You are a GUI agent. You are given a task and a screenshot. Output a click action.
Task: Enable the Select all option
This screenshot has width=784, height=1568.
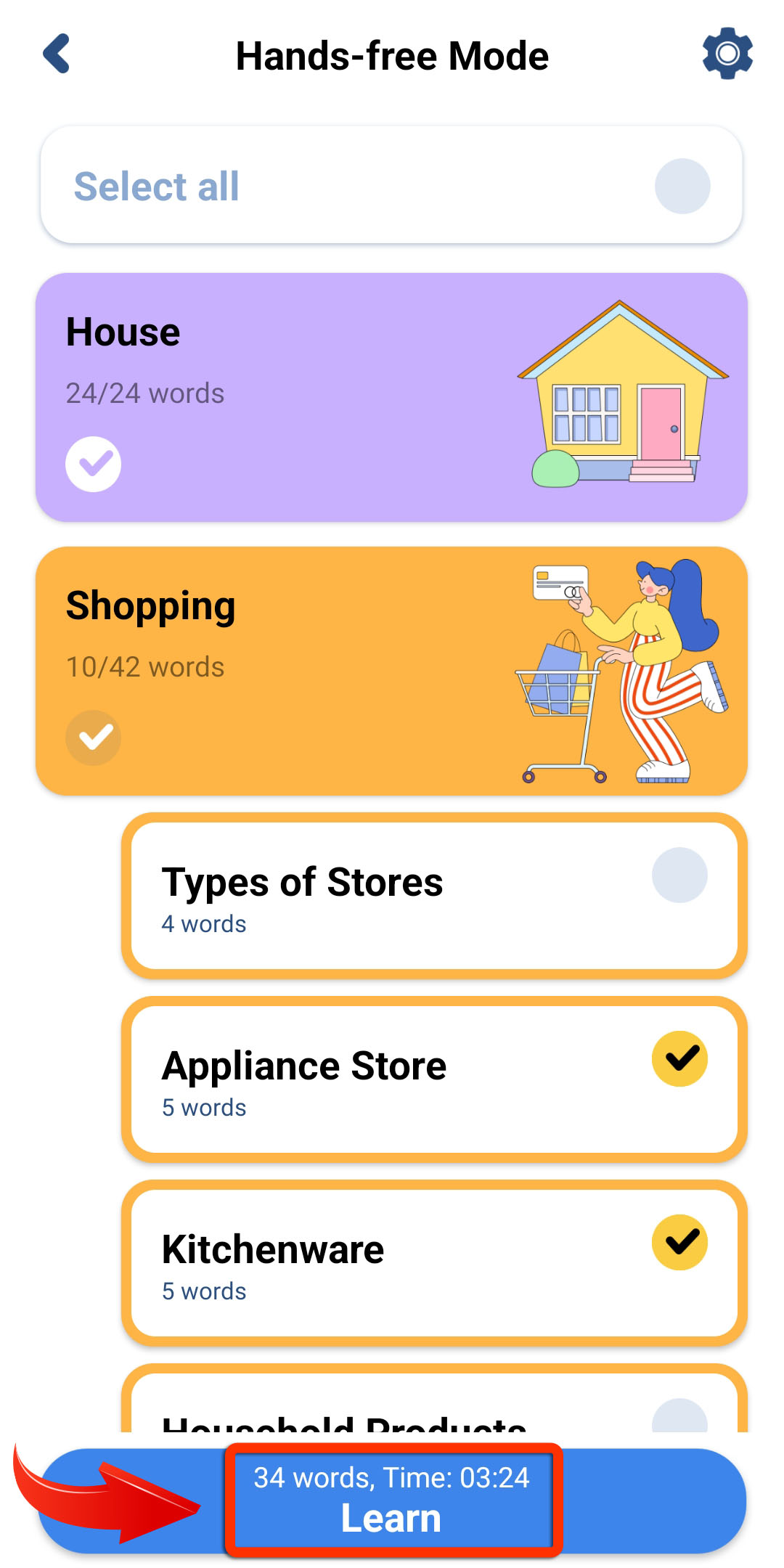[x=682, y=186]
